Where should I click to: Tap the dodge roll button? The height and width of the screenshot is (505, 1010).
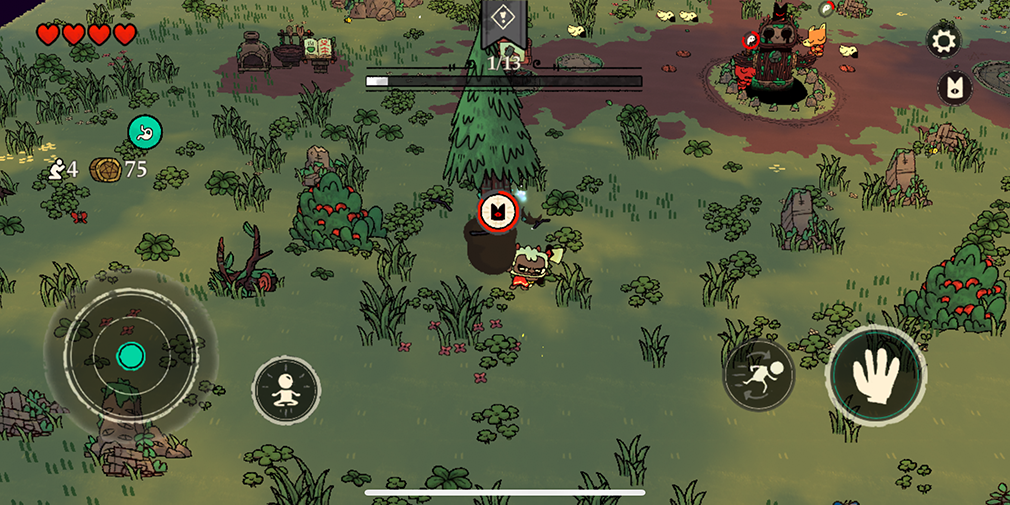[759, 375]
